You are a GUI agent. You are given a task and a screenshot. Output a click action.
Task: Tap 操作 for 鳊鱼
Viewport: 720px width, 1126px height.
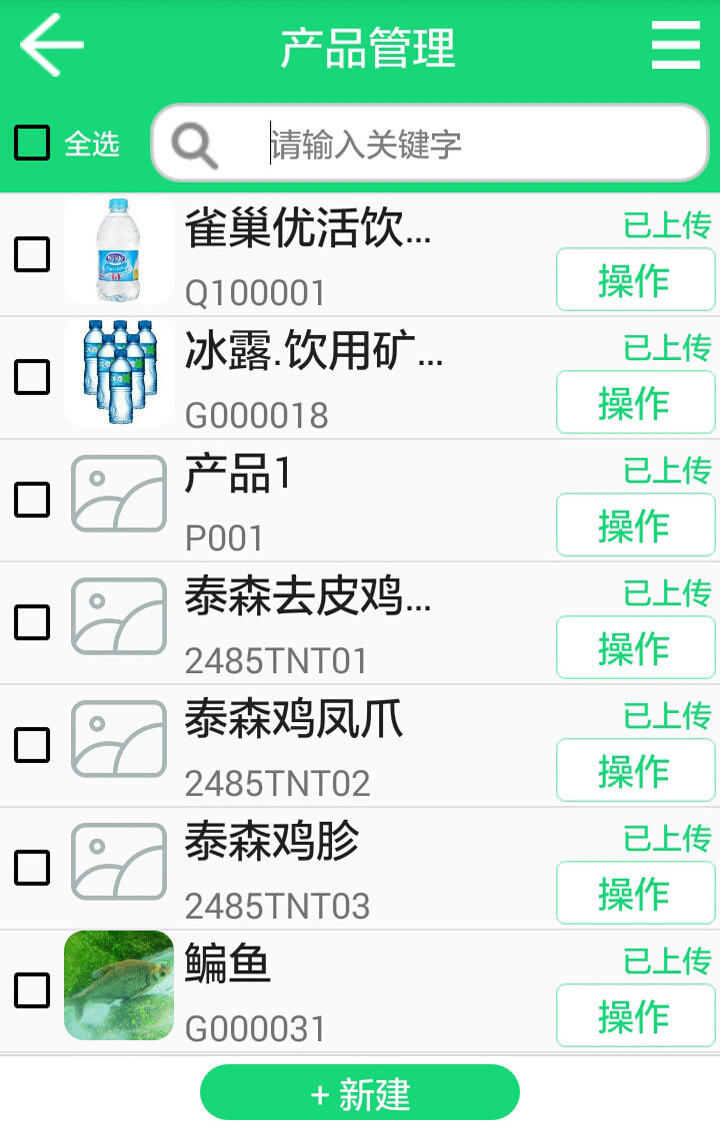tap(635, 1016)
